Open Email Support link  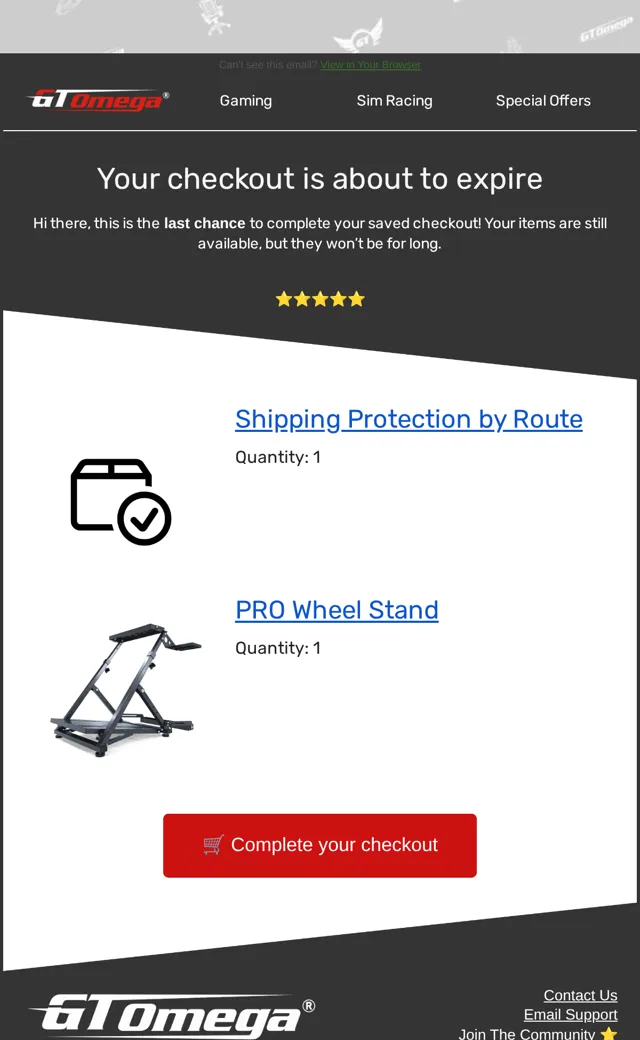(x=570, y=1014)
